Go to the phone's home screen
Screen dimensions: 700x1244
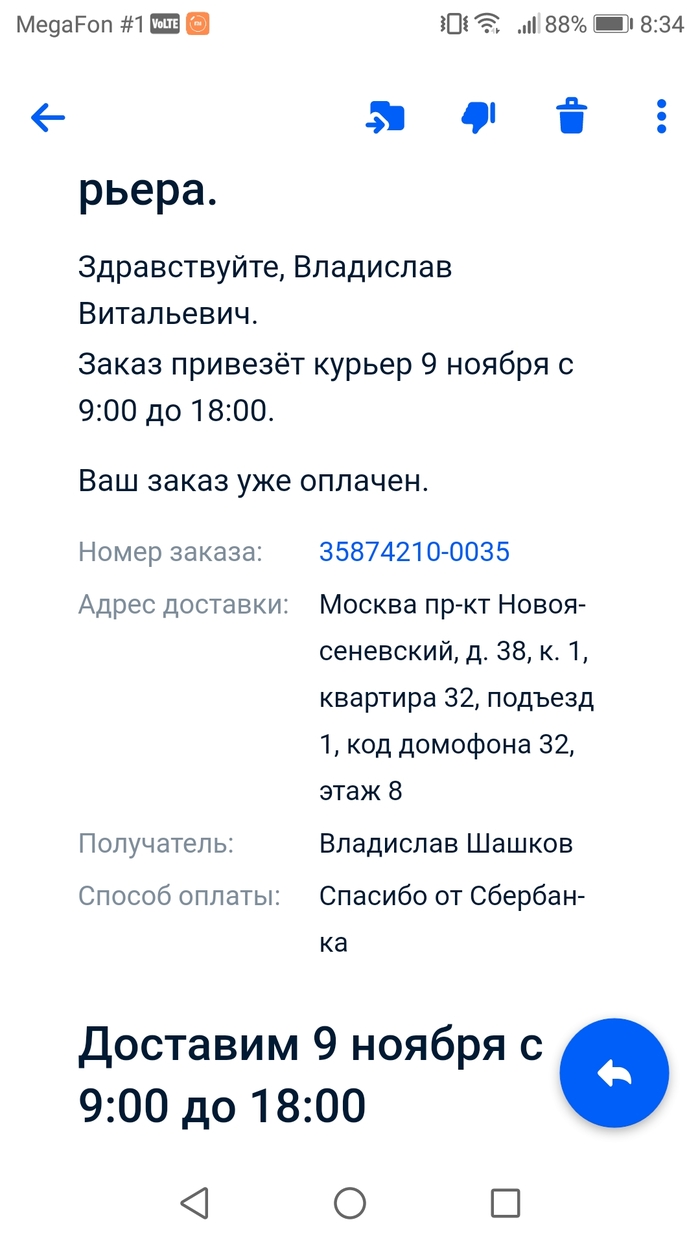[x=350, y=1202]
